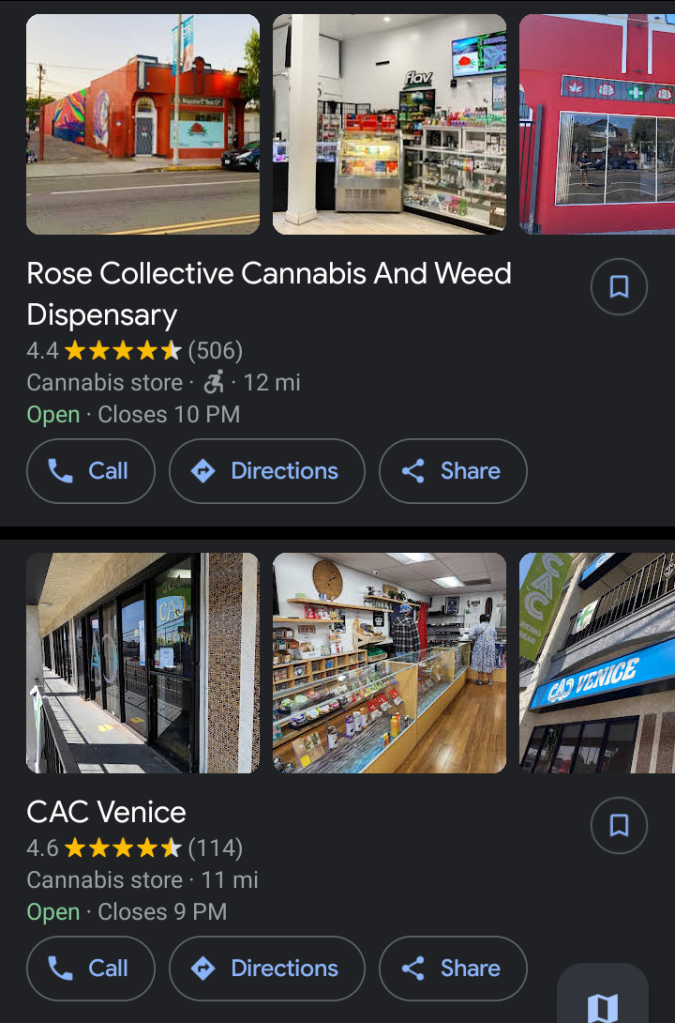Open CAC Venice's entrance door photo
This screenshot has height=1023, width=675.
pyautogui.click(x=143, y=663)
